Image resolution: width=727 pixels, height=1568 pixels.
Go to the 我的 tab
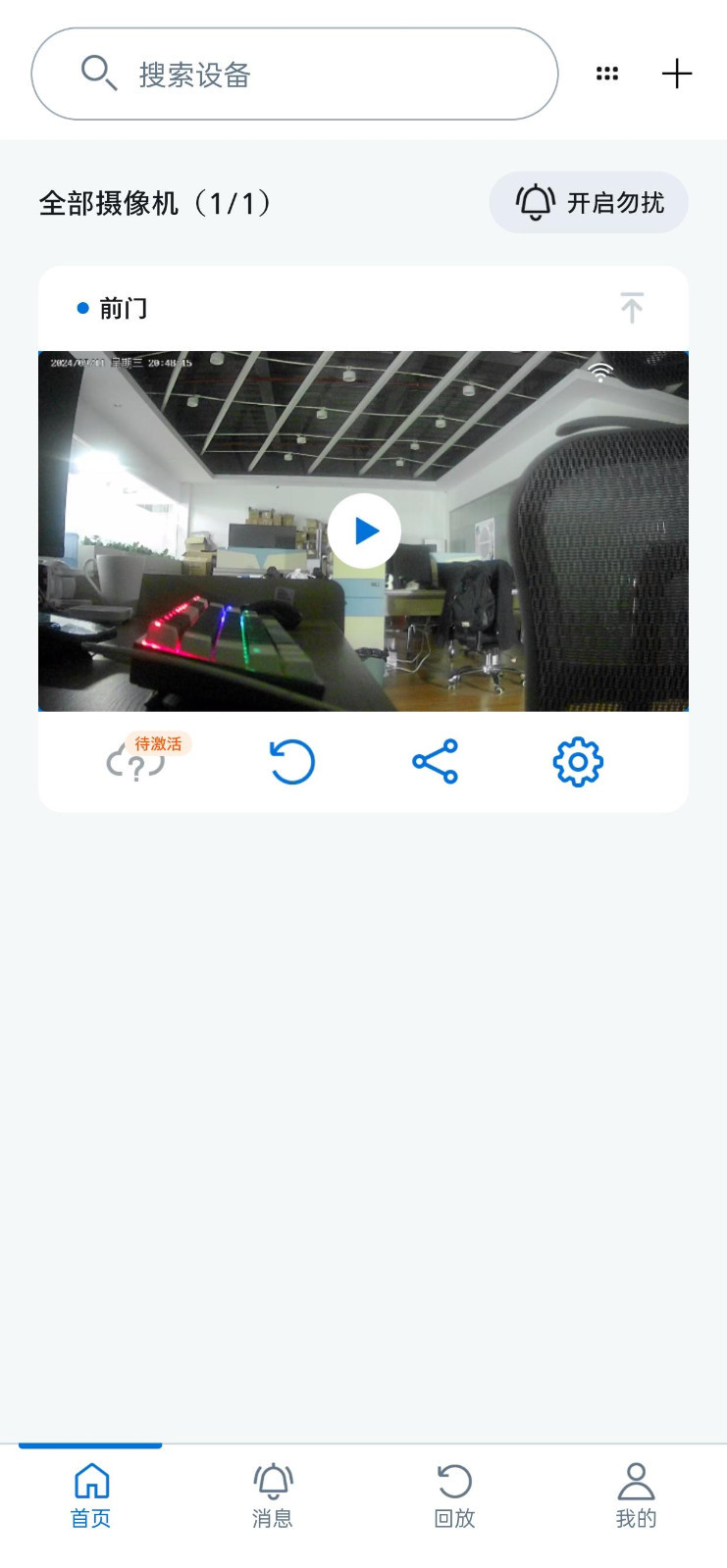click(x=636, y=1495)
